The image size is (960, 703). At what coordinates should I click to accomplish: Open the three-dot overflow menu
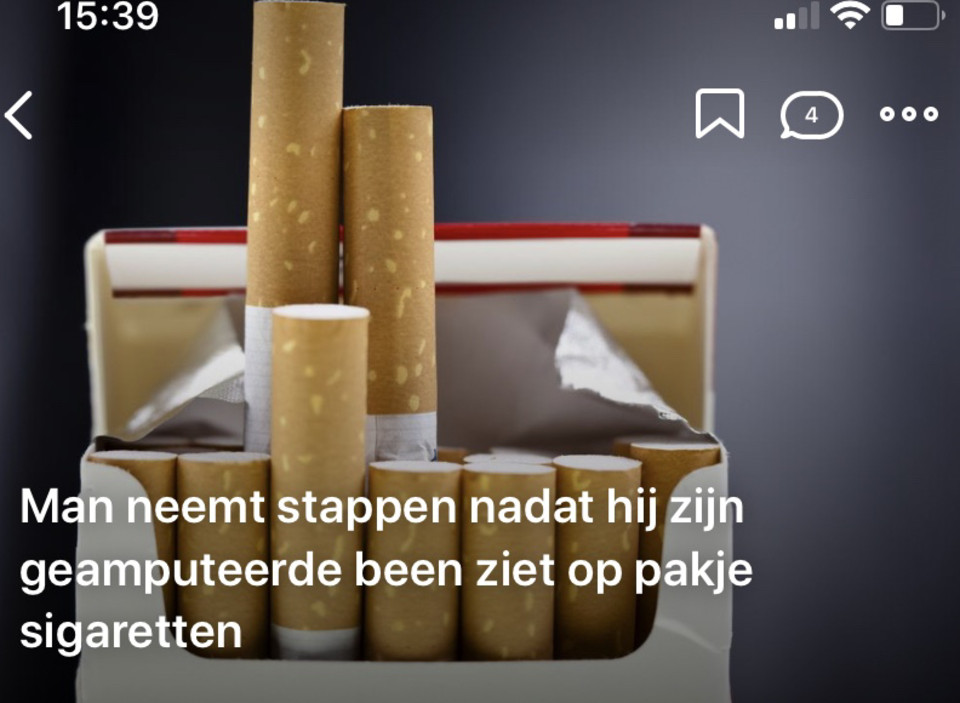tap(909, 114)
